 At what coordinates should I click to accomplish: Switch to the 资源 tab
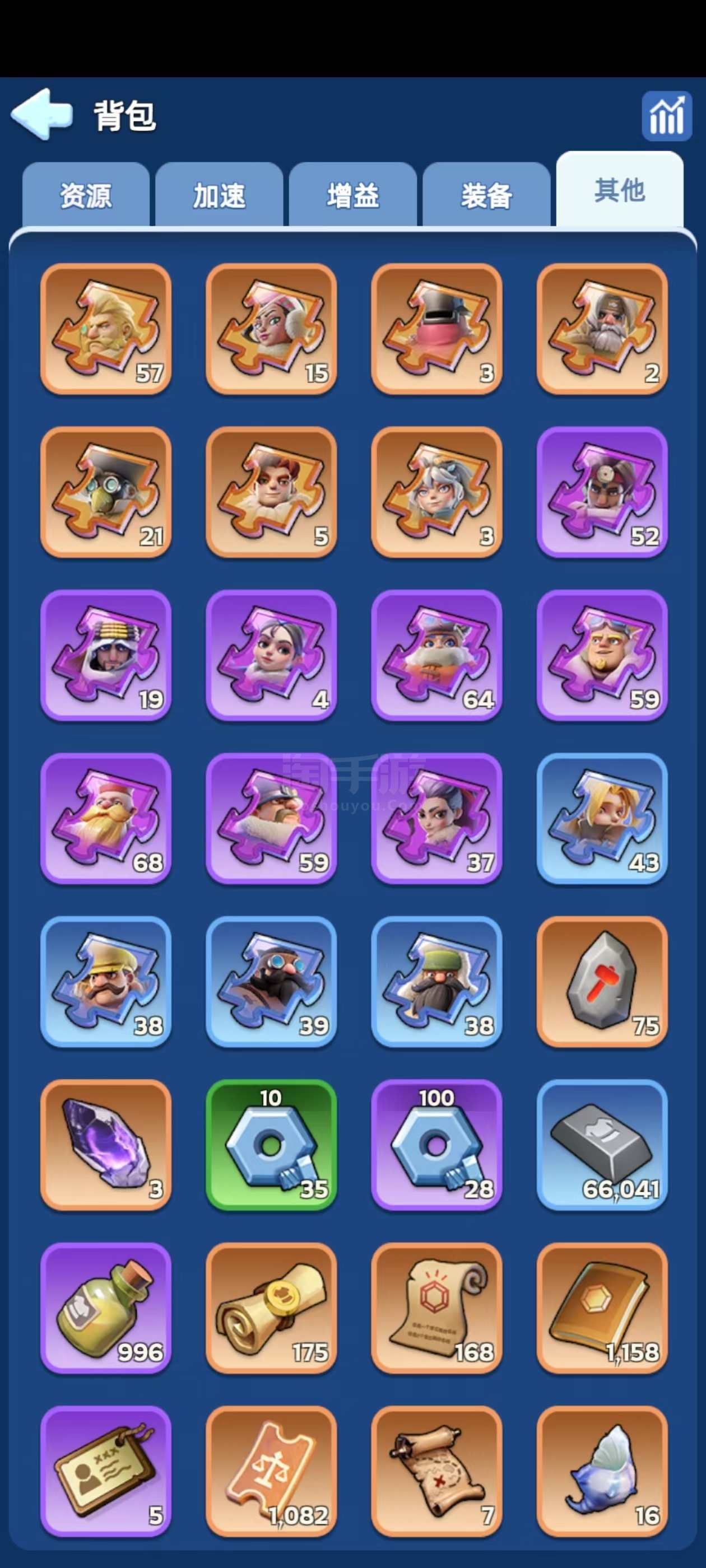pyautogui.click(x=86, y=196)
